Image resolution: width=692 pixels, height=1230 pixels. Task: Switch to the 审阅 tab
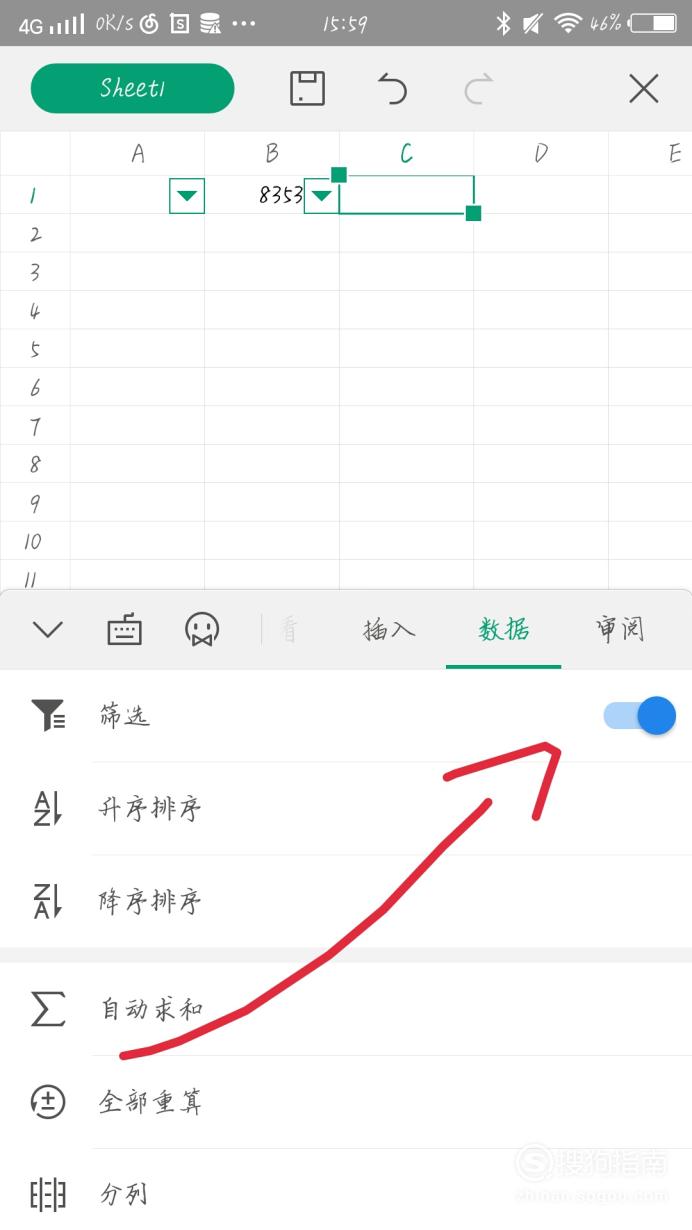620,630
